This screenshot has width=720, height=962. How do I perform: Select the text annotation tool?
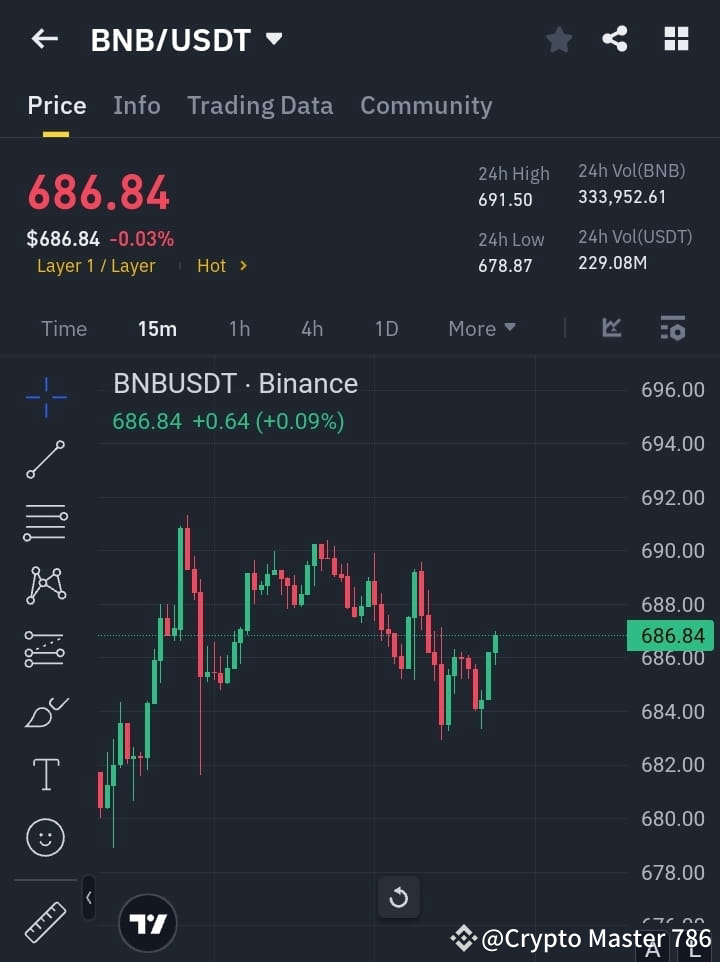tap(44, 774)
